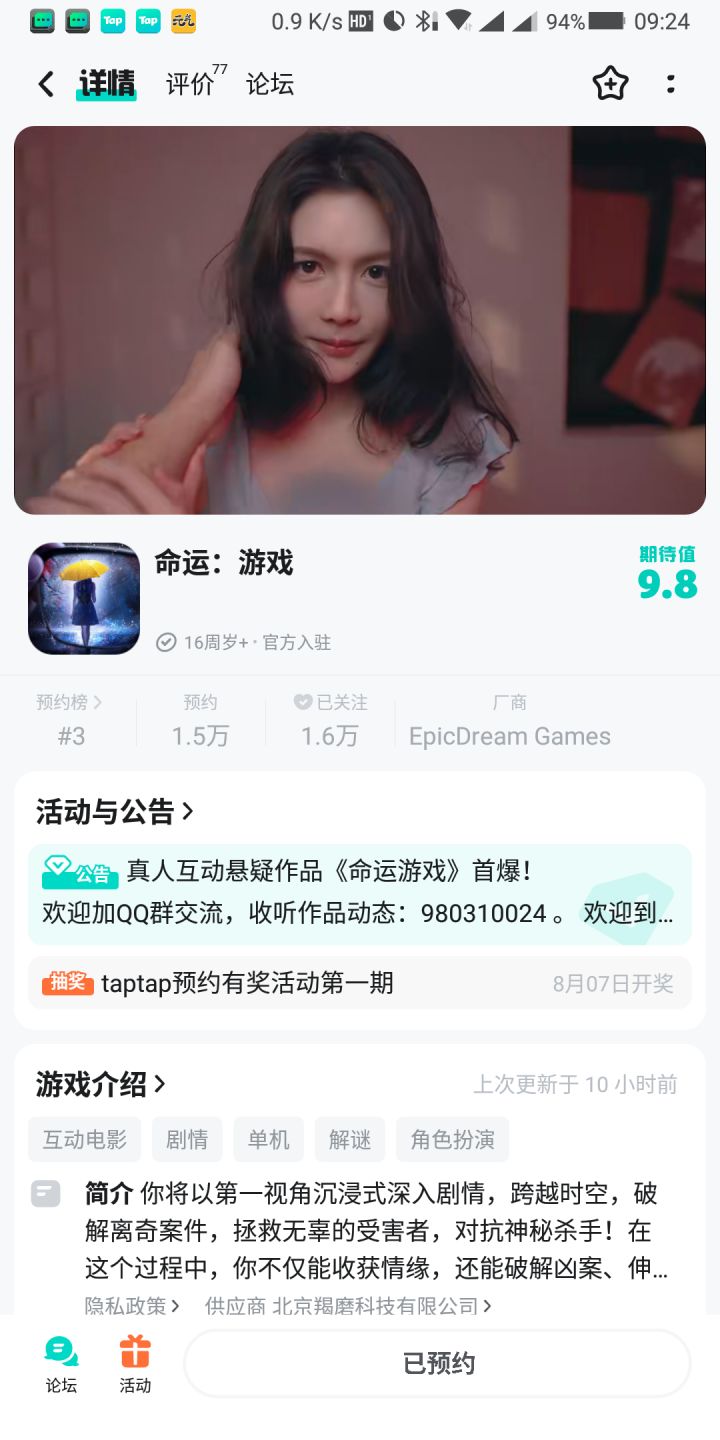This screenshot has width=720, height=1440.
Task: Tap the official verification badge beside 16周岁+
Action: point(166,643)
